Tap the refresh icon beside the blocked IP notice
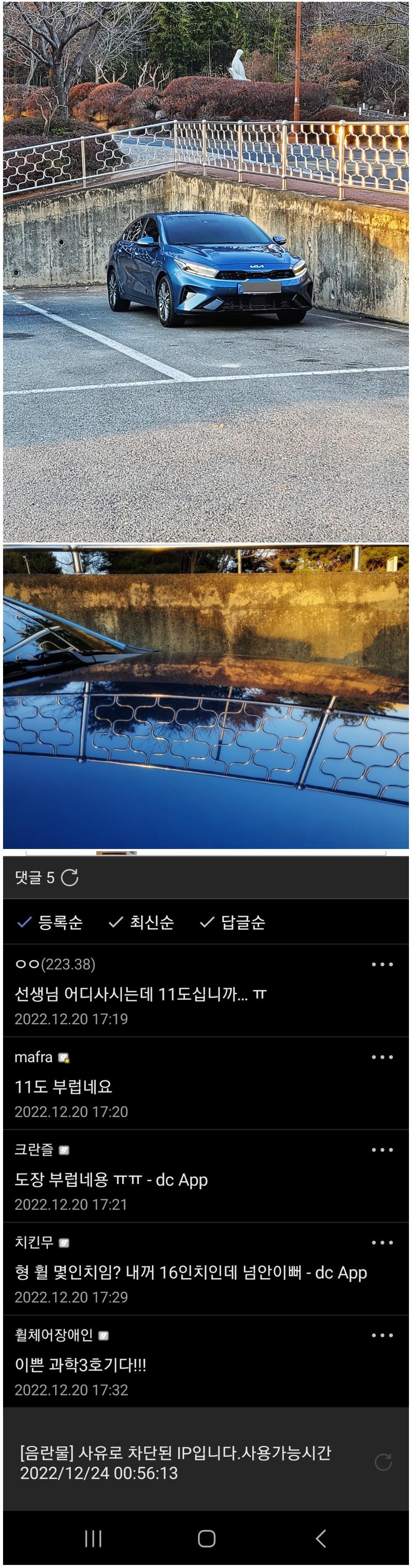 (383, 1462)
